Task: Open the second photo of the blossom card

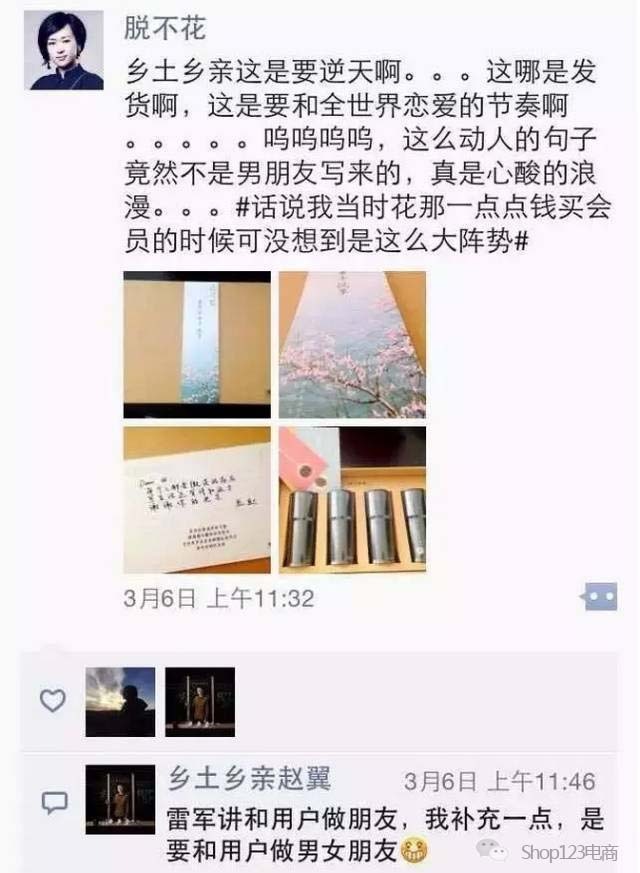Action: point(352,344)
